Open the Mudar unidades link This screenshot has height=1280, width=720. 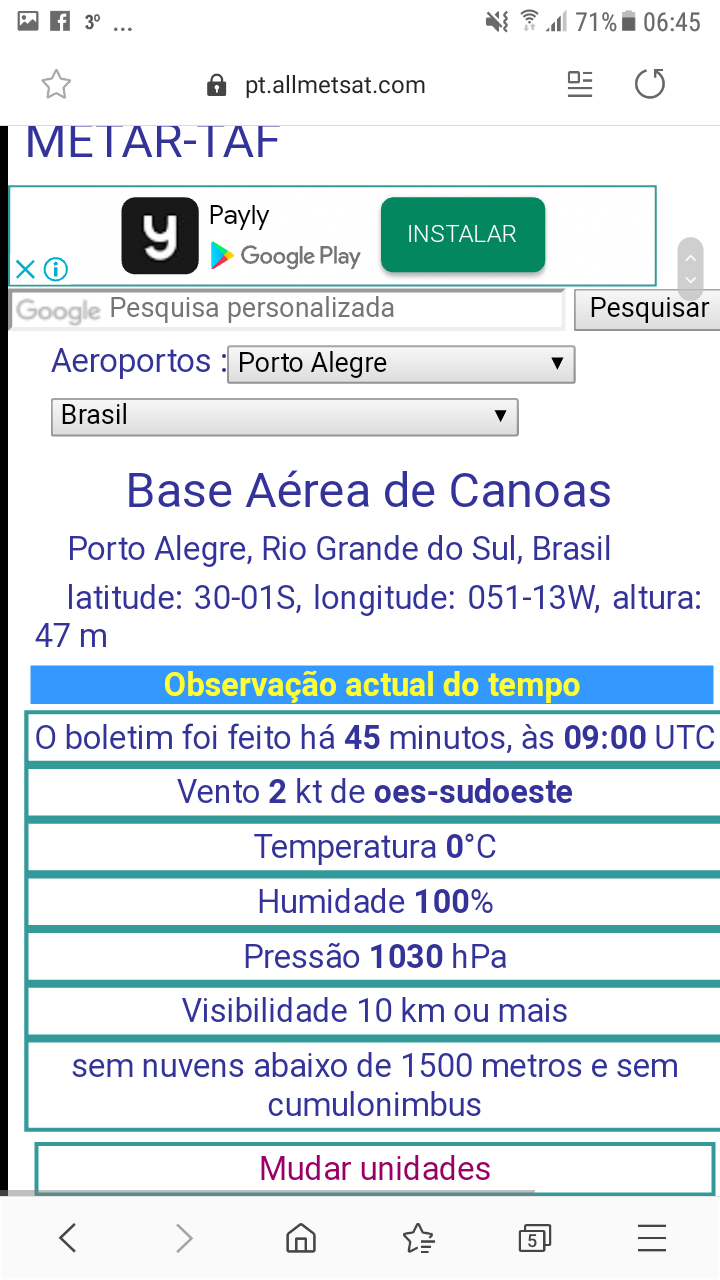[x=375, y=1168]
